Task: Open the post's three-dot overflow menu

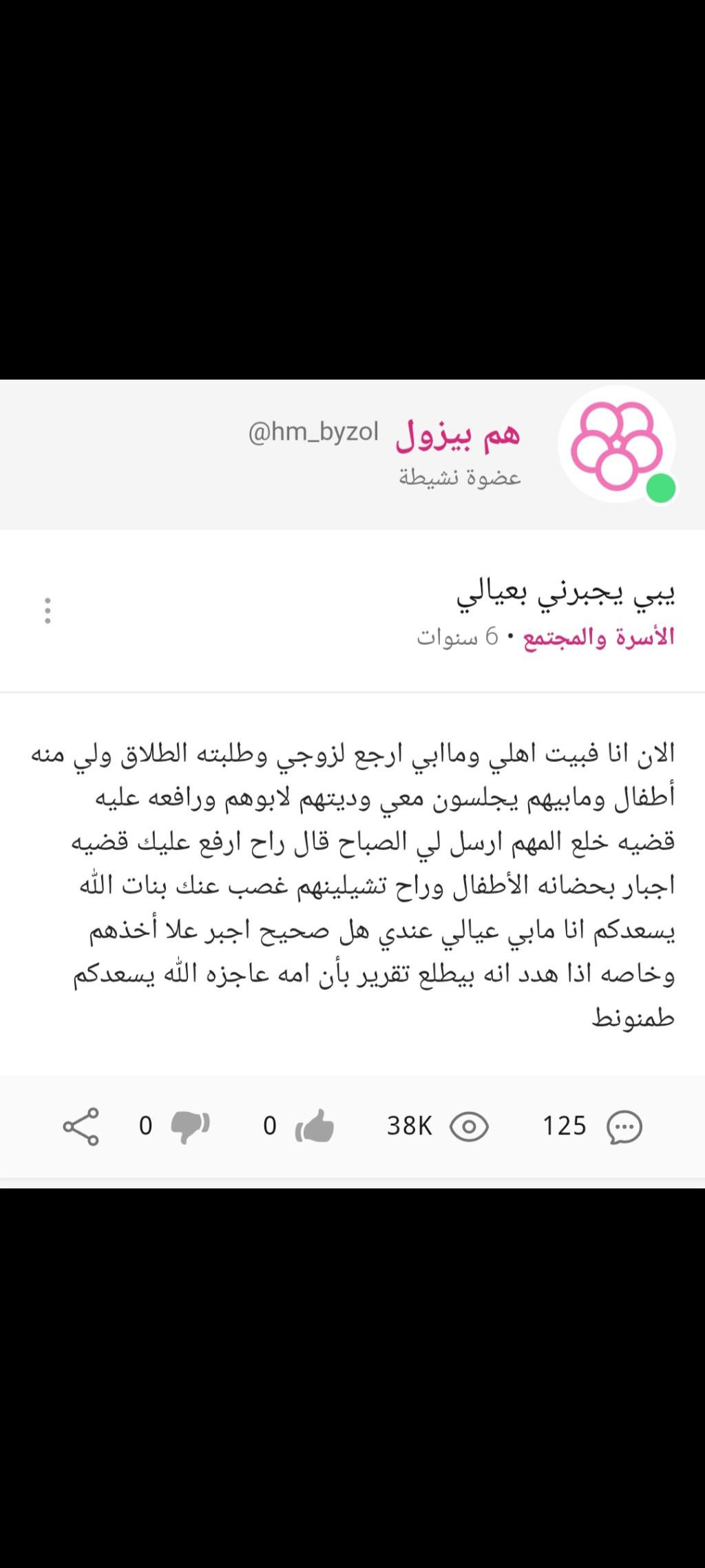Action: click(48, 610)
